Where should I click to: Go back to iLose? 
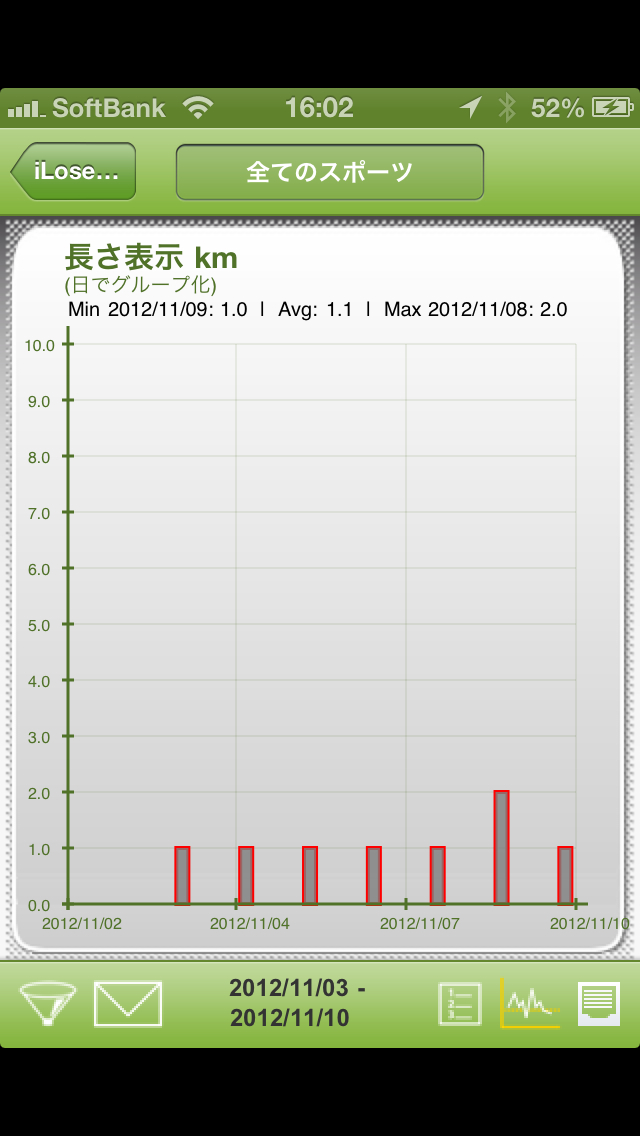pos(74,171)
